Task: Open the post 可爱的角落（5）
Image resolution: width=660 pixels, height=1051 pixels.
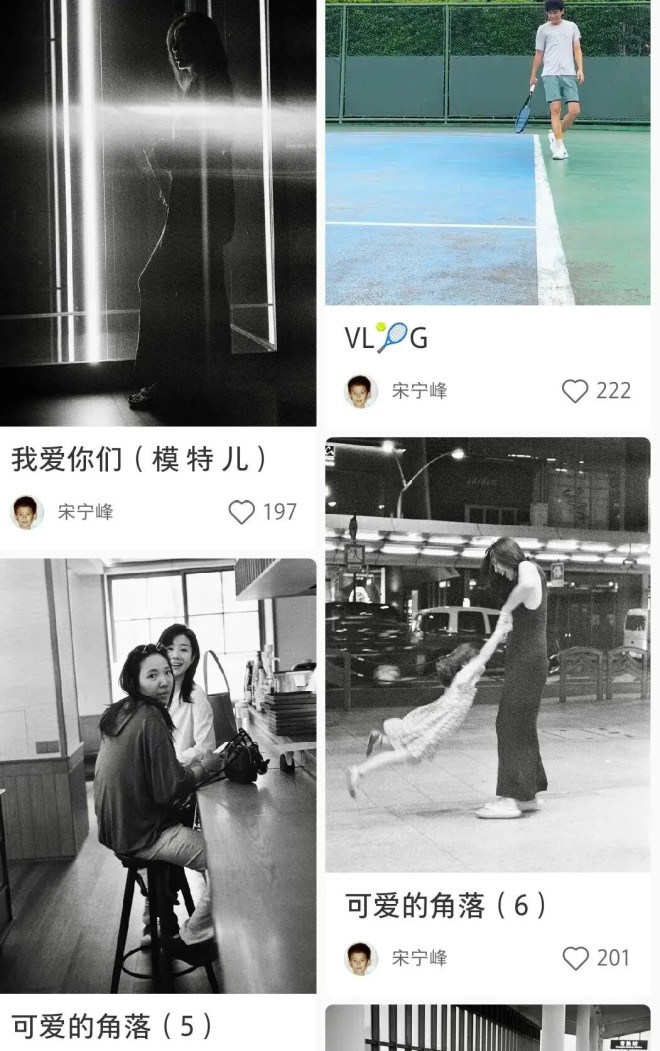Action: click(x=158, y=775)
